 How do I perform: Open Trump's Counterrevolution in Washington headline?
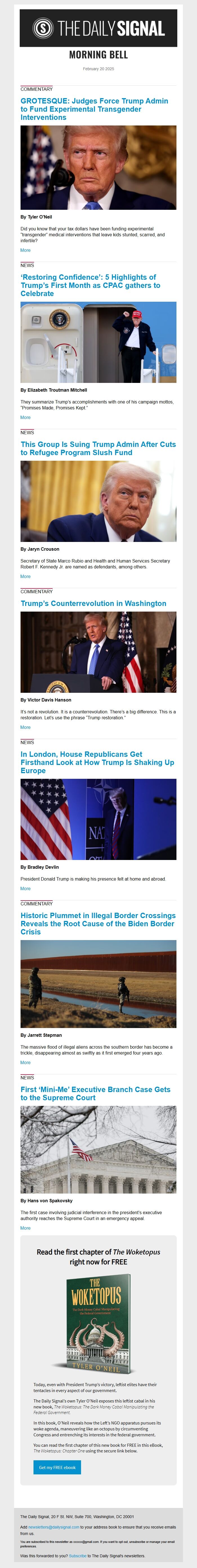coord(93,603)
